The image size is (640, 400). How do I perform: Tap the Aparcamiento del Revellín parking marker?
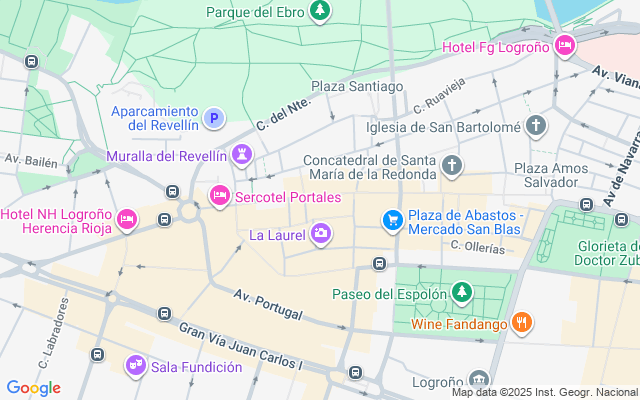point(213,119)
